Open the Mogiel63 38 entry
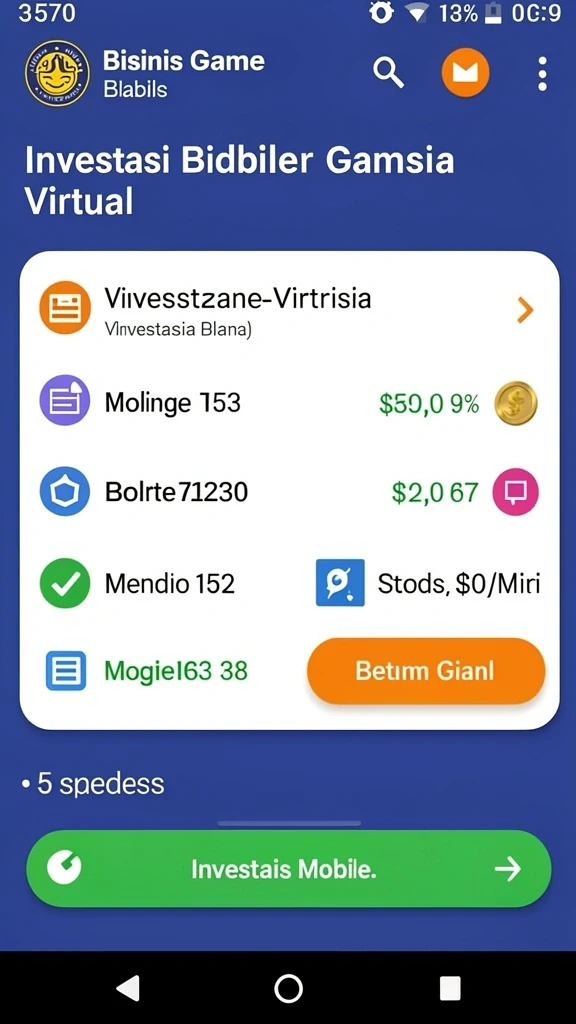Screen dimensions: 576x1024 pyautogui.click(x=147, y=671)
